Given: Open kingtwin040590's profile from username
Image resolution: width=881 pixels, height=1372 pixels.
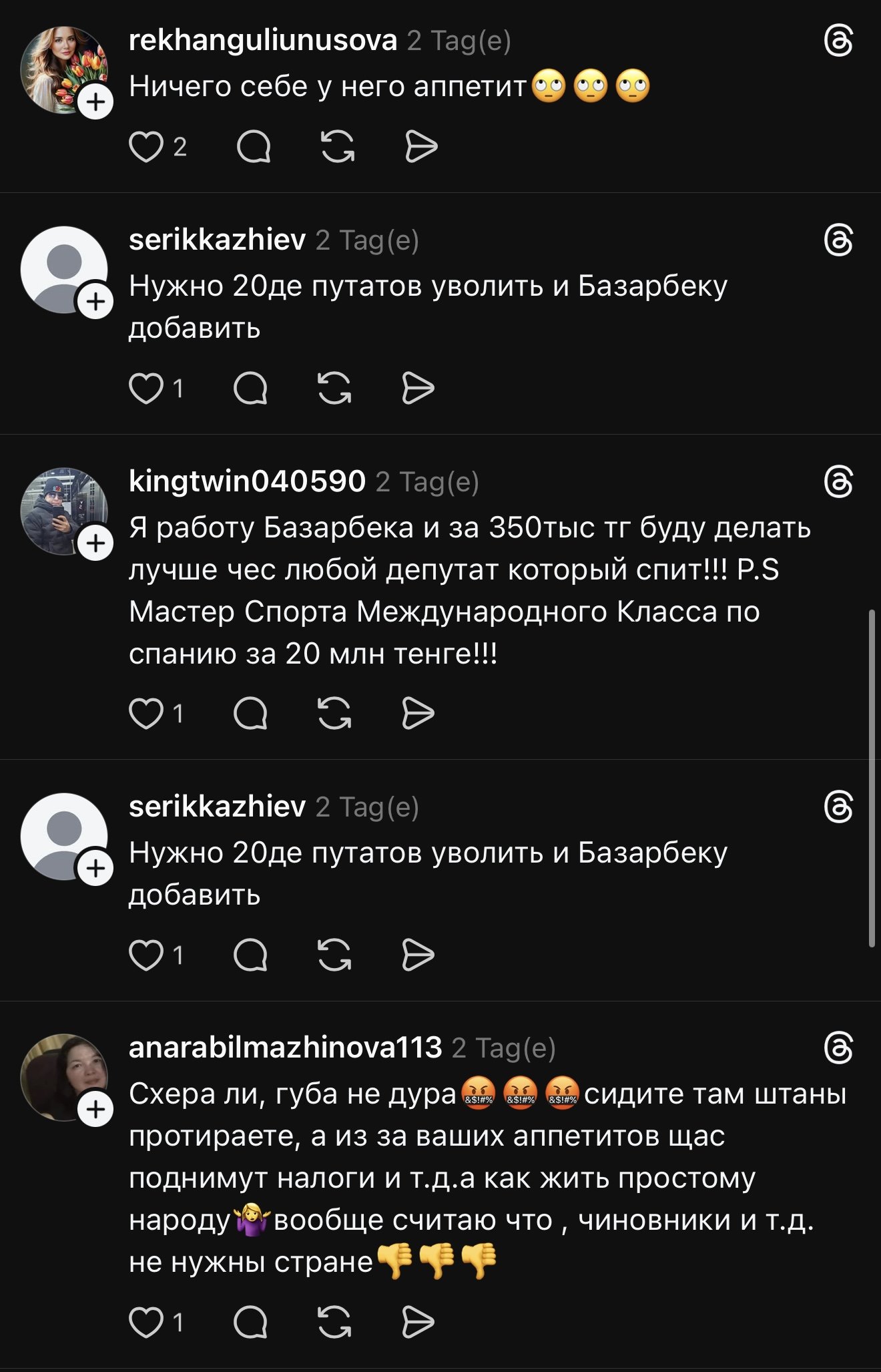Looking at the screenshot, I should [247, 481].
